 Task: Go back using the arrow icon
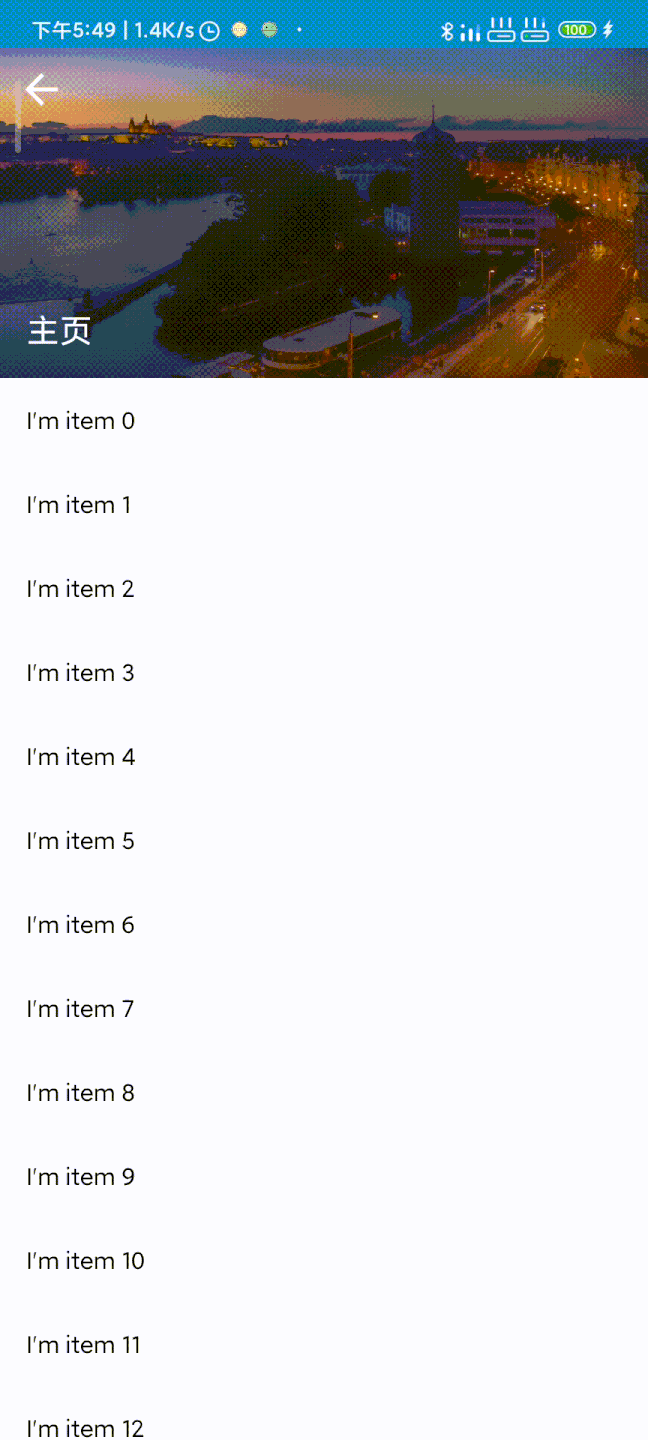click(41, 90)
